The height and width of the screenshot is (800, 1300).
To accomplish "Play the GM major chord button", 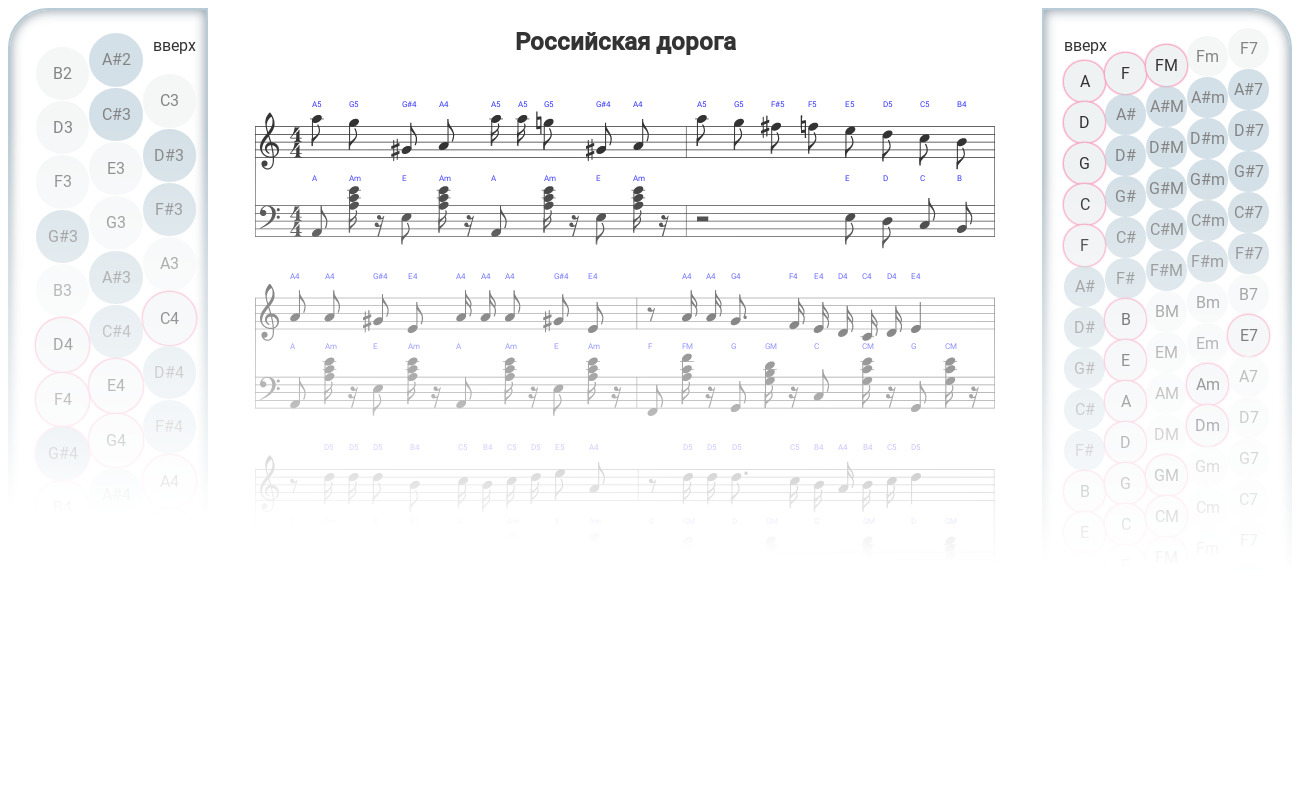I will [1166, 475].
